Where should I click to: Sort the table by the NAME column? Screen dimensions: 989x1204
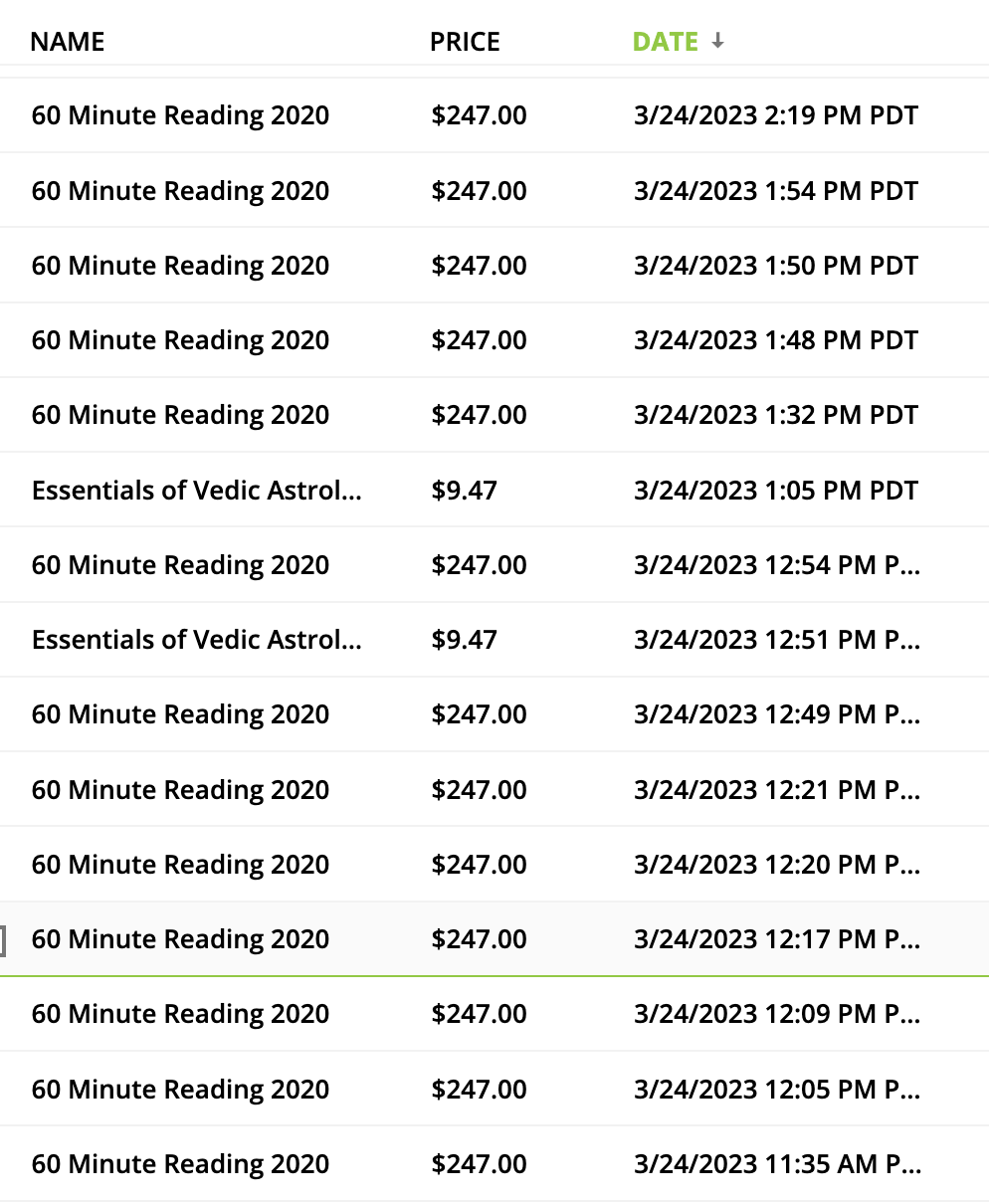(68, 42)
